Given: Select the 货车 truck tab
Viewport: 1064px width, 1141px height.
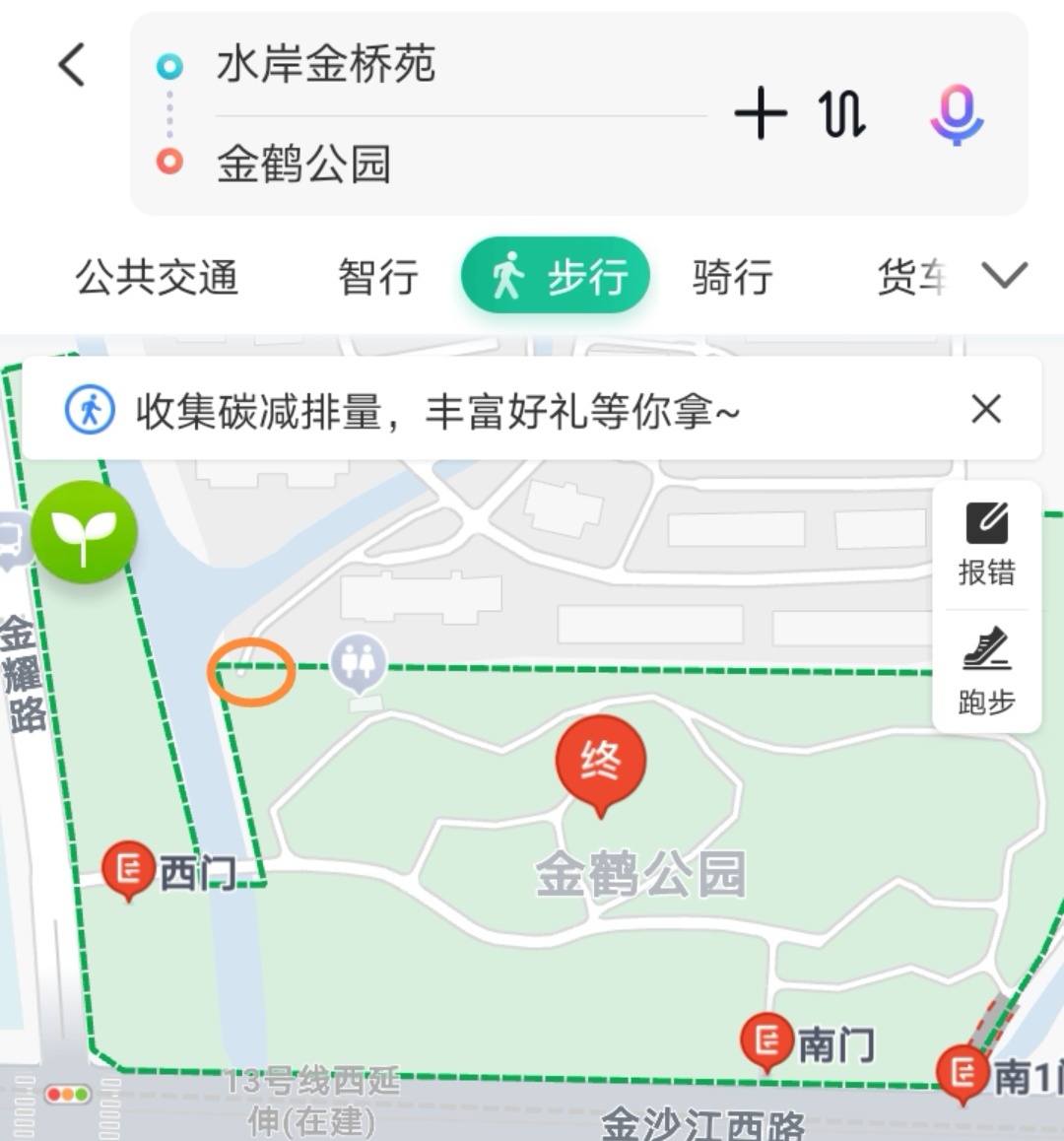Looking at the screenshot, I should click(911, 277).
